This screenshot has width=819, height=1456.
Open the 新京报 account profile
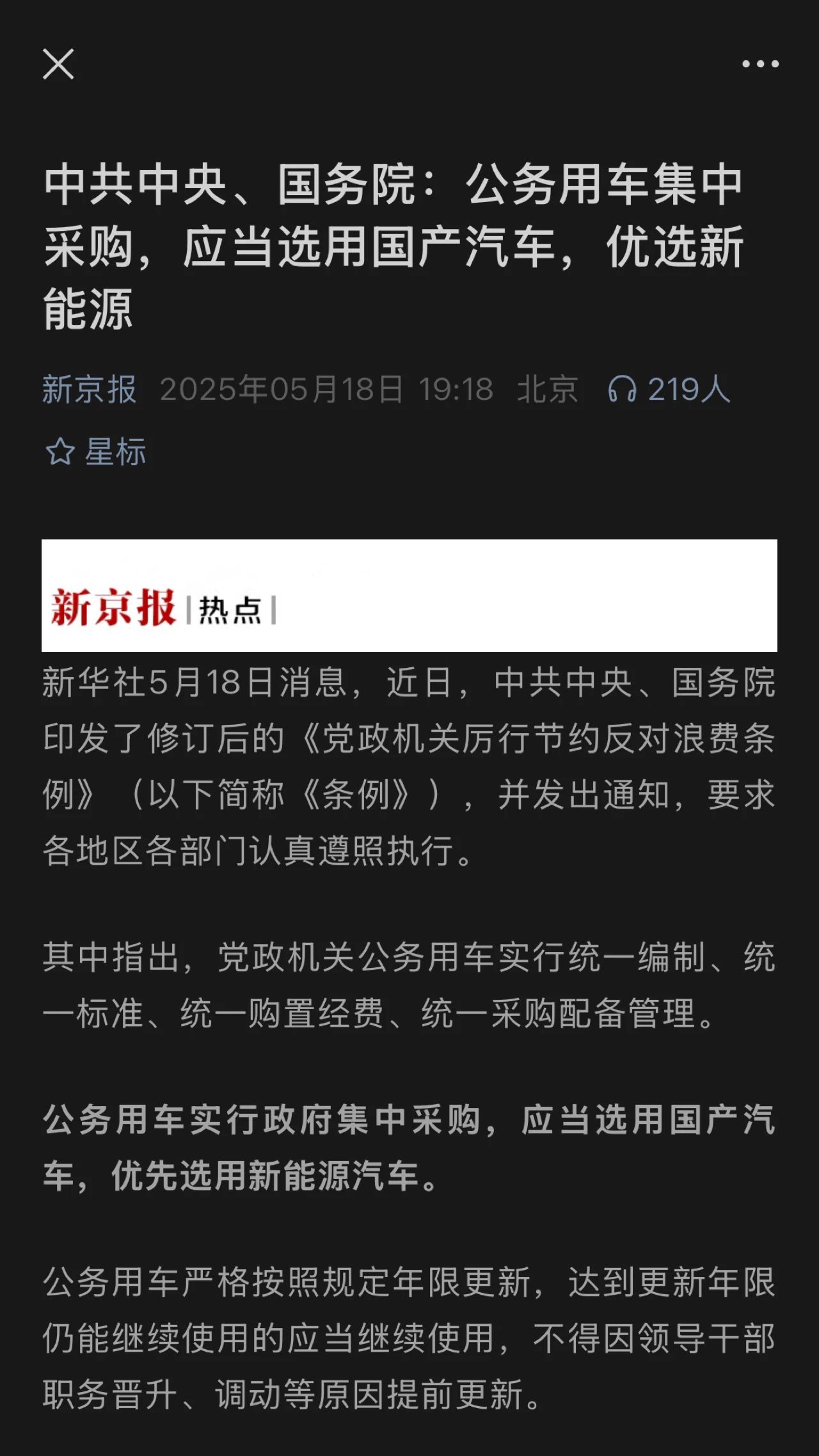pos(90,390)
